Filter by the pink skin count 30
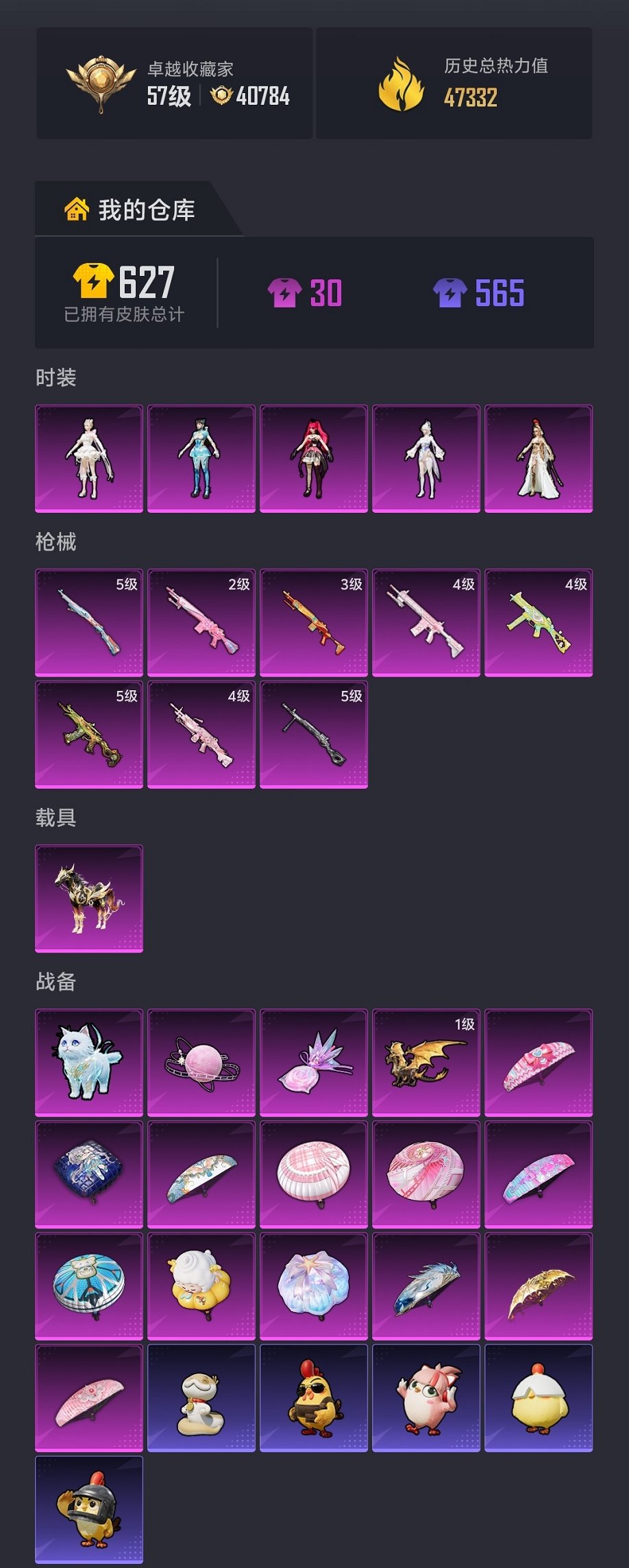Viewport: 629px width, 1568px height. tap(305, 293)
